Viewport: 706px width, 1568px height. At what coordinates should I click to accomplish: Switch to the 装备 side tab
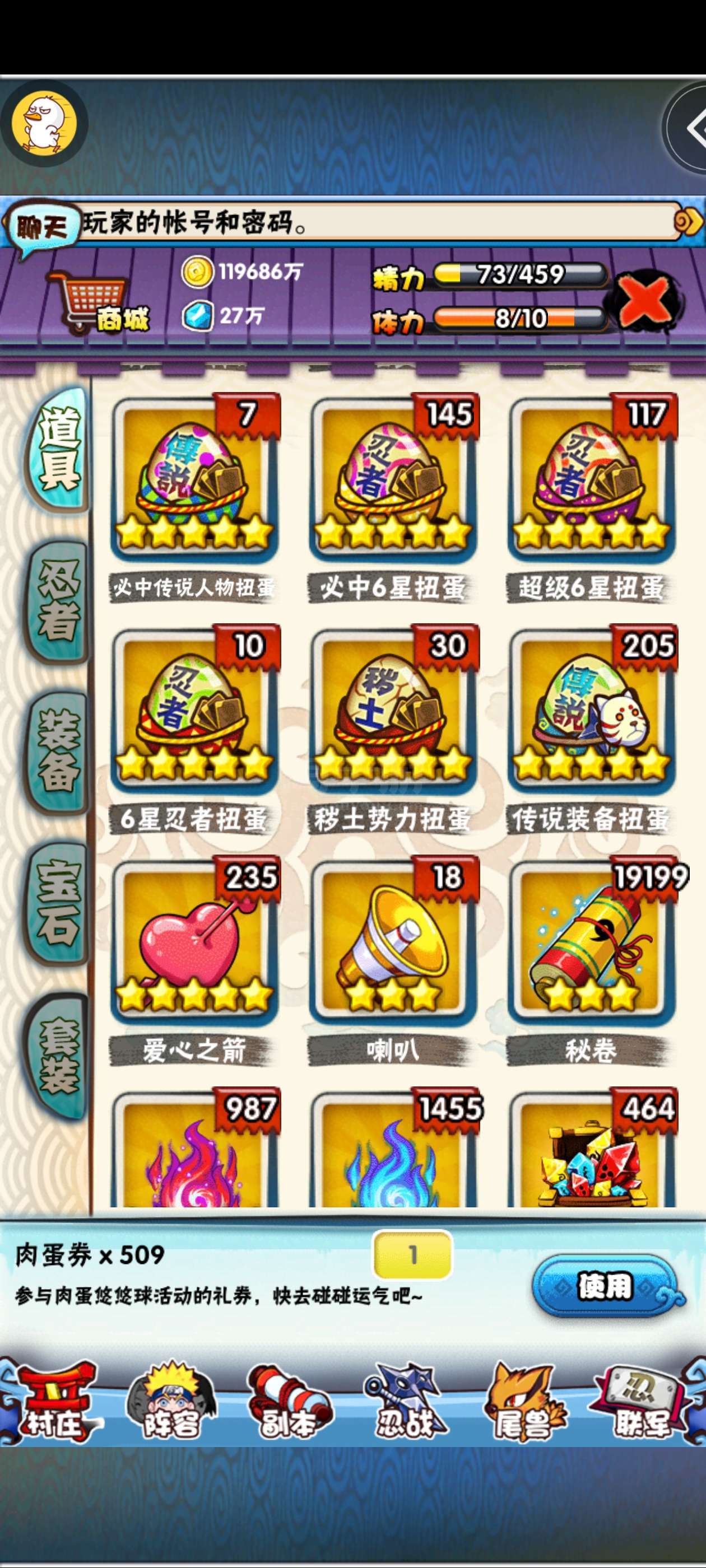click(x=58, y=752)
